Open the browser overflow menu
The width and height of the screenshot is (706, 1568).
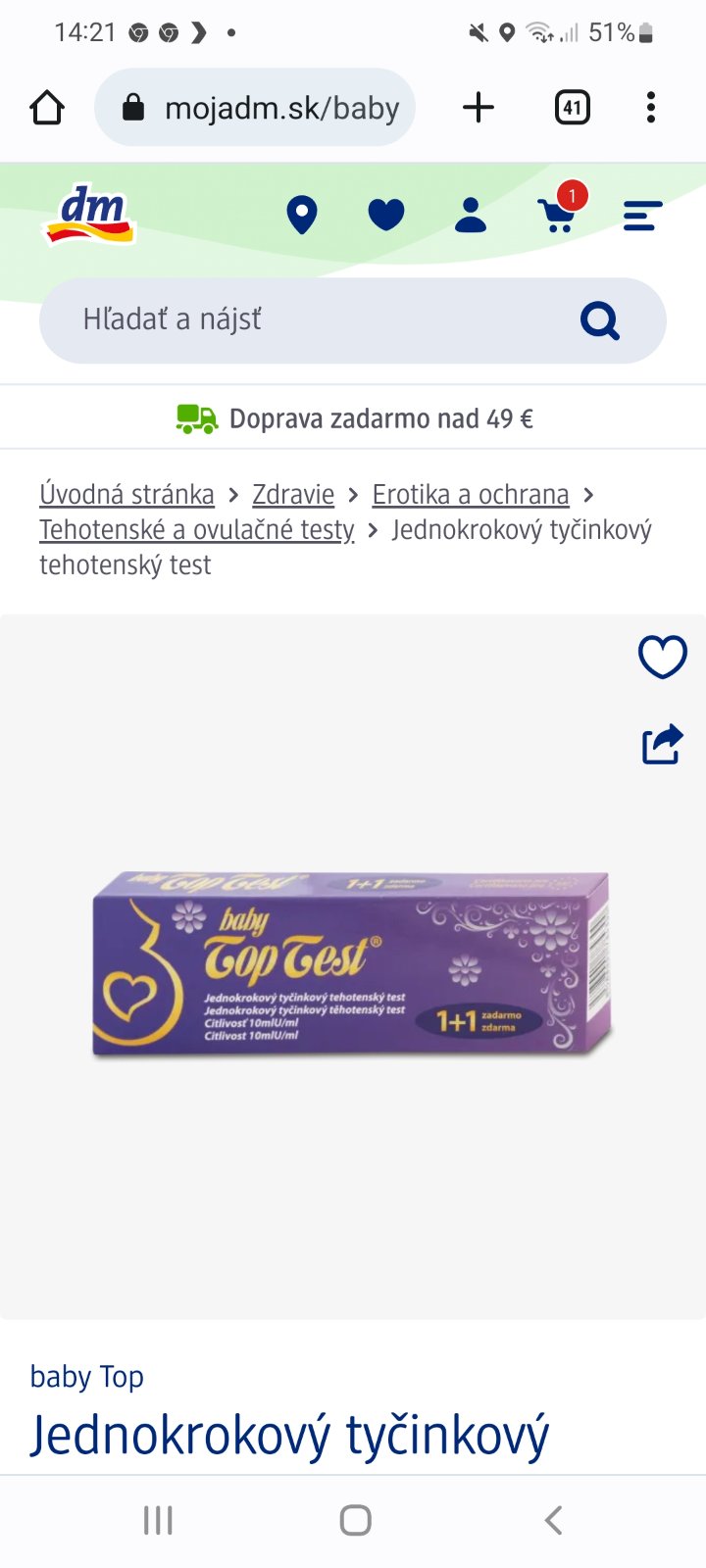pos(651,108)
